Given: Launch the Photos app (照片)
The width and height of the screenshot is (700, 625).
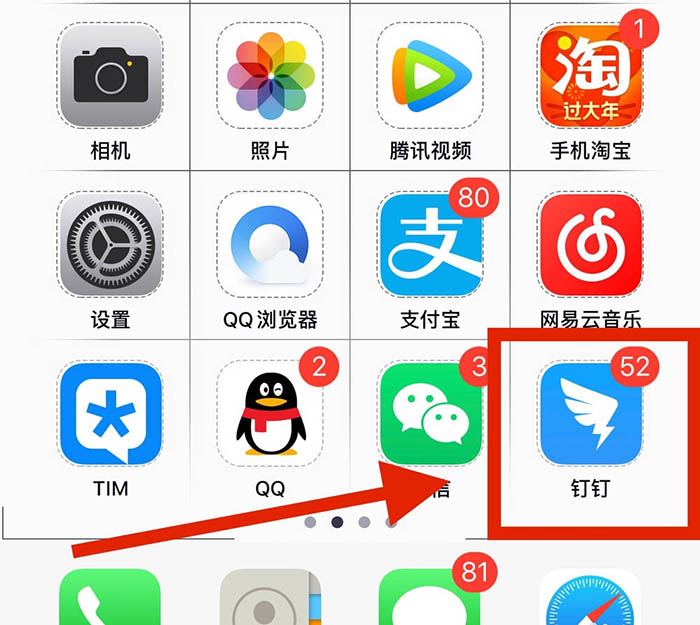Looking at the screenshot, I should pyautogui.click(x=270, y=75).
